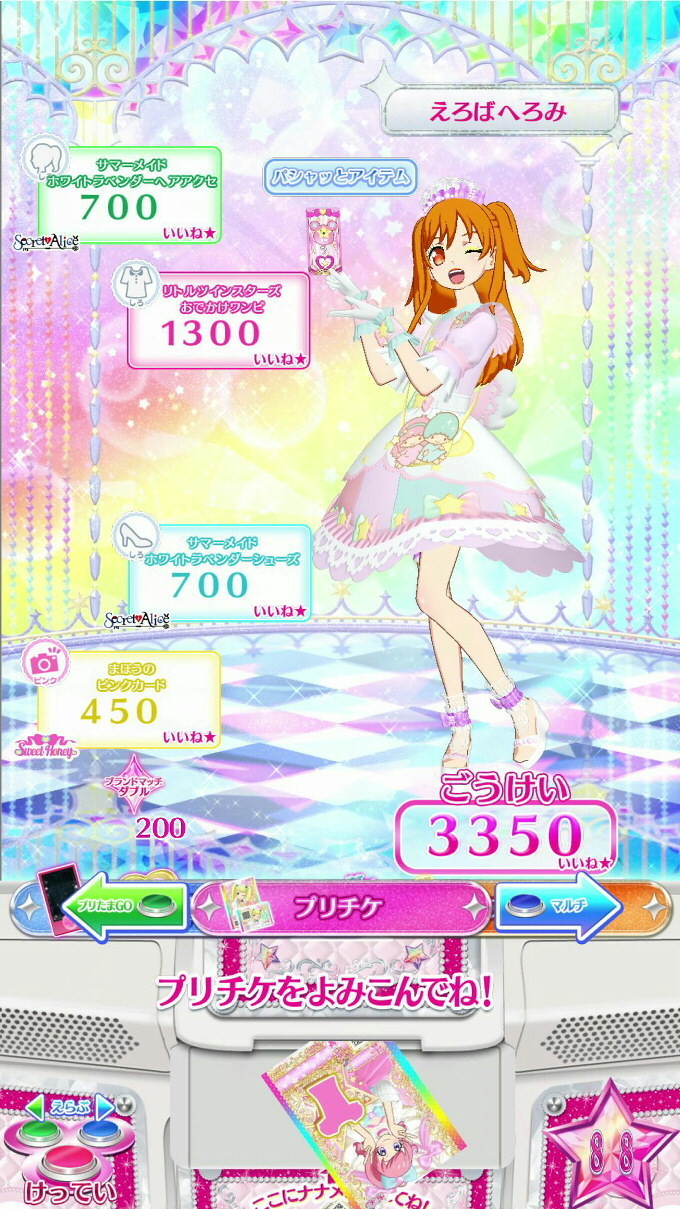Open the ホワイトラベンダーシューズ item card
Screen dimensions: 680x1209
pyautogui.click(x=220, y=572)
